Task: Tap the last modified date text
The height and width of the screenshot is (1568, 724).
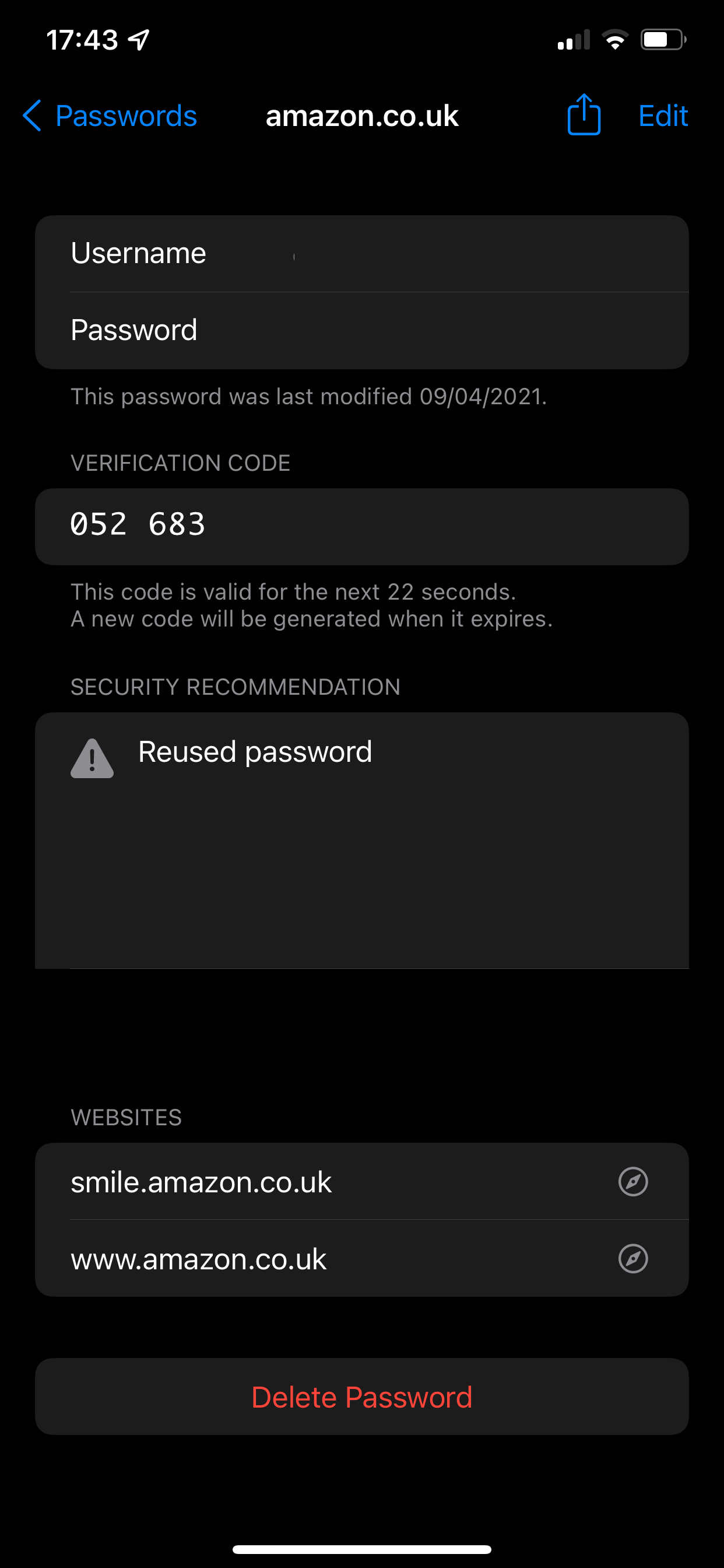Action: coord(309,396)
